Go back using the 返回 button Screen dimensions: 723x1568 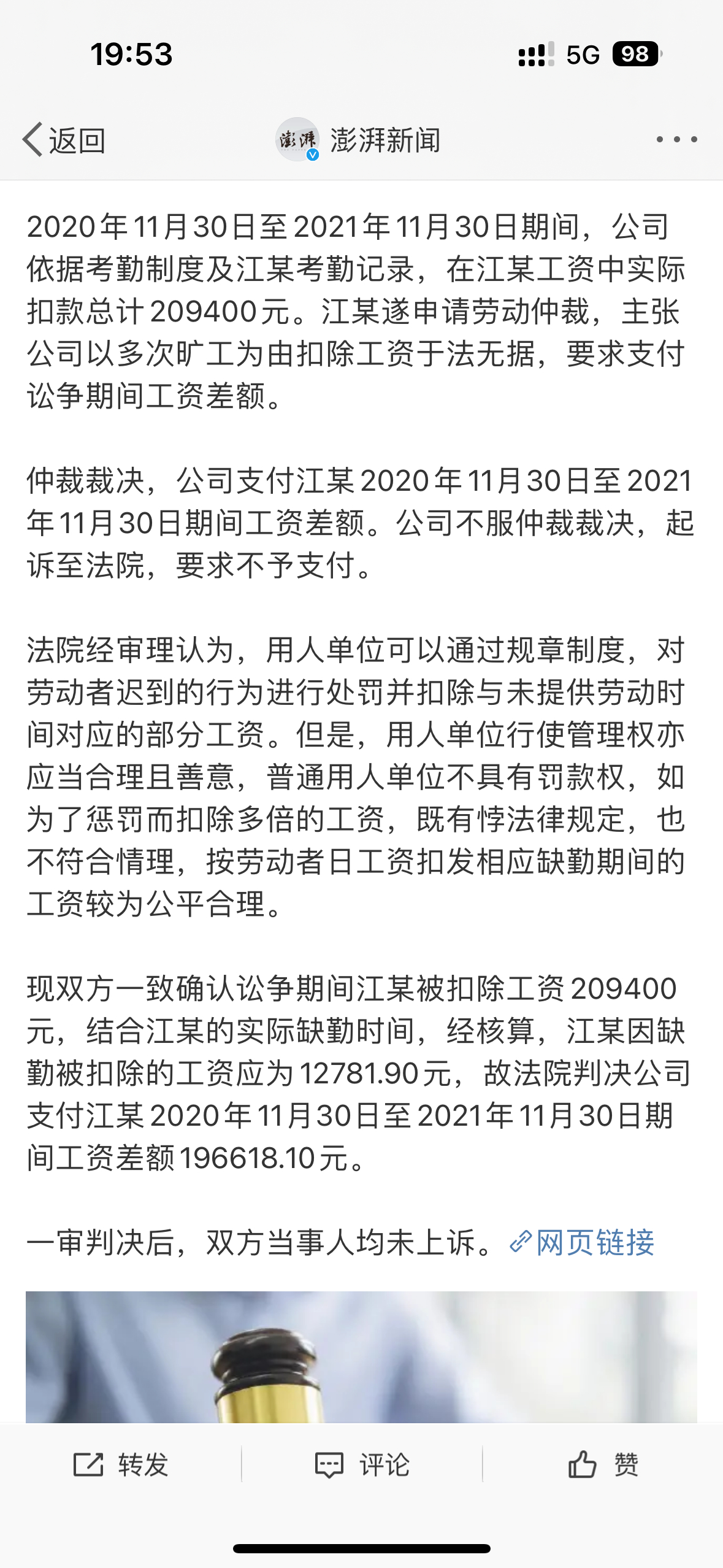64,140
